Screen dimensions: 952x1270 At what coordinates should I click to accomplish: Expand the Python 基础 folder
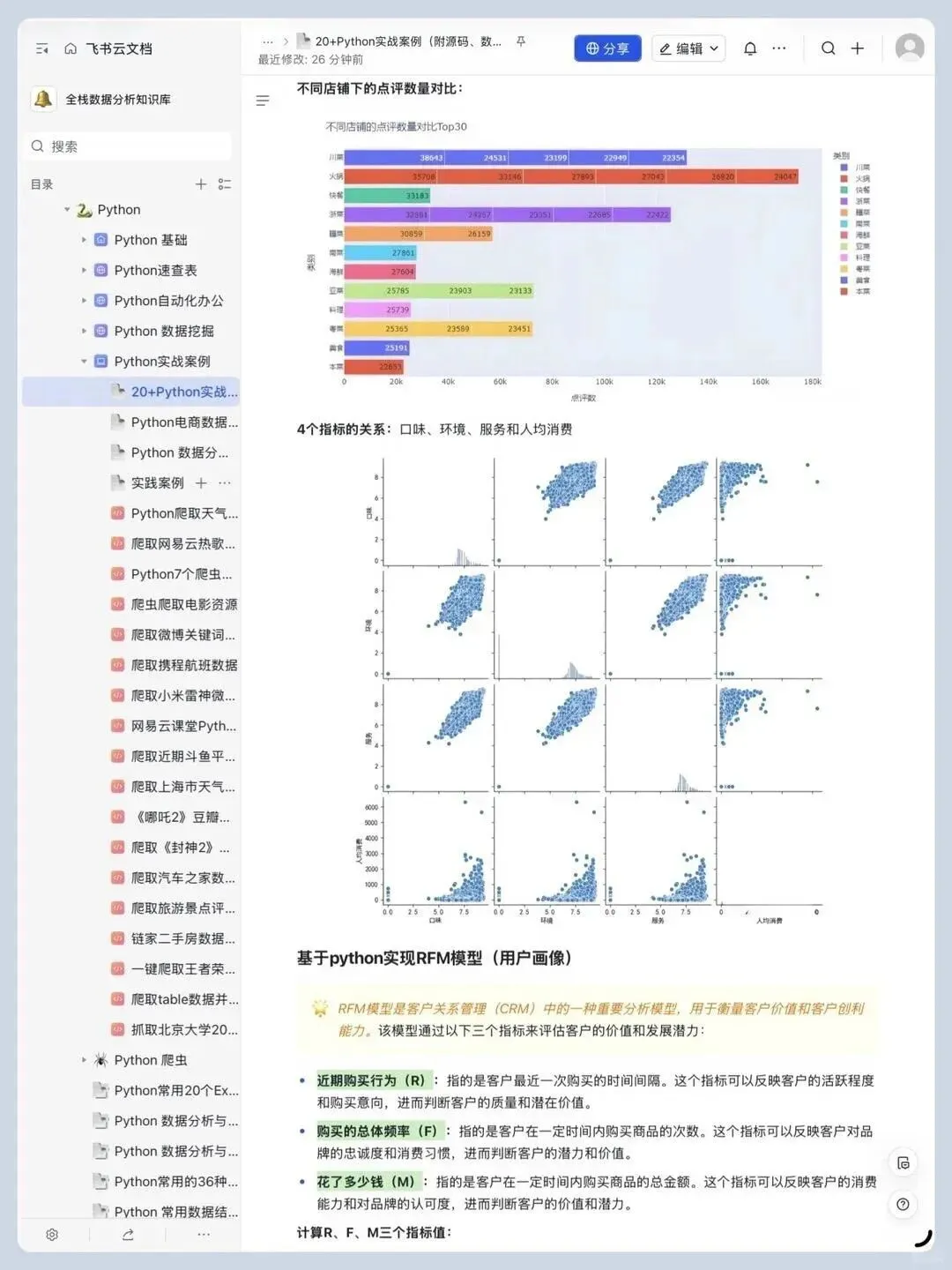click(x=84, y=240)
